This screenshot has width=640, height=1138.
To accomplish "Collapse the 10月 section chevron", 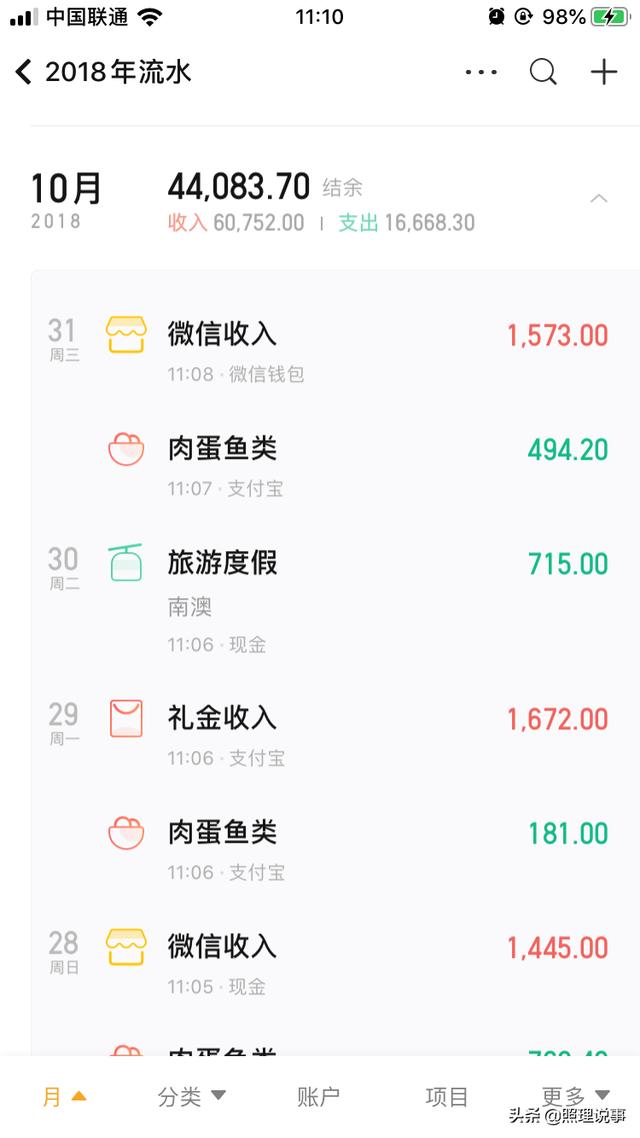I will coord(599,198).
